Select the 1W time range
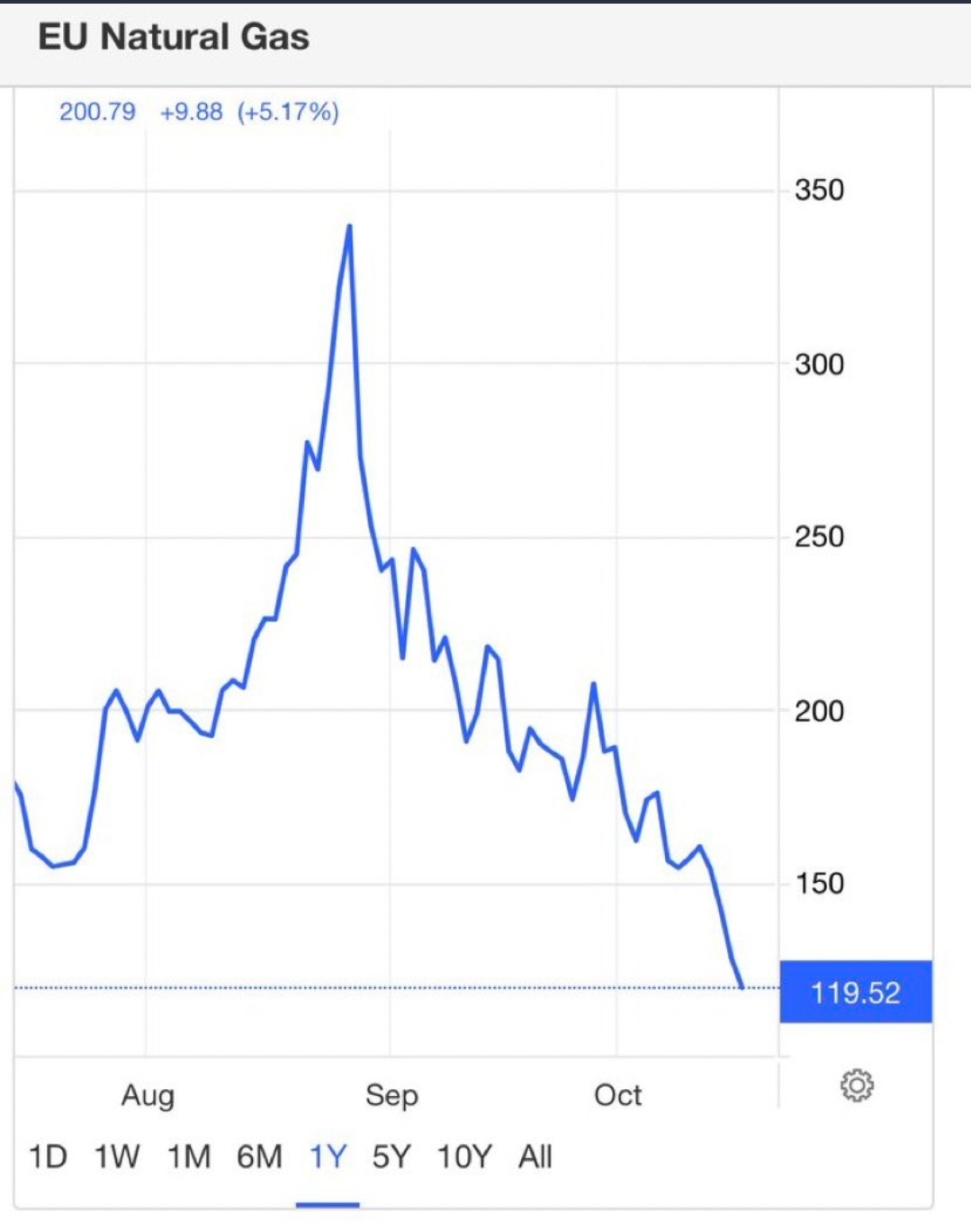Screen dimensions: 971x1232 (117, 1156)
